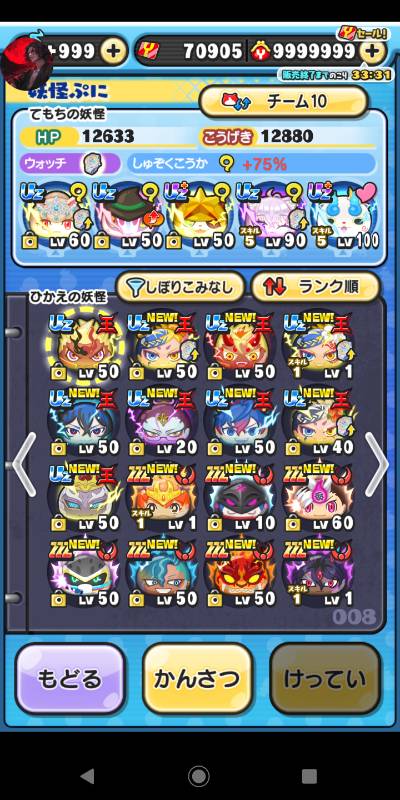Open the しぼりこみなし filter

click(180, 287)
